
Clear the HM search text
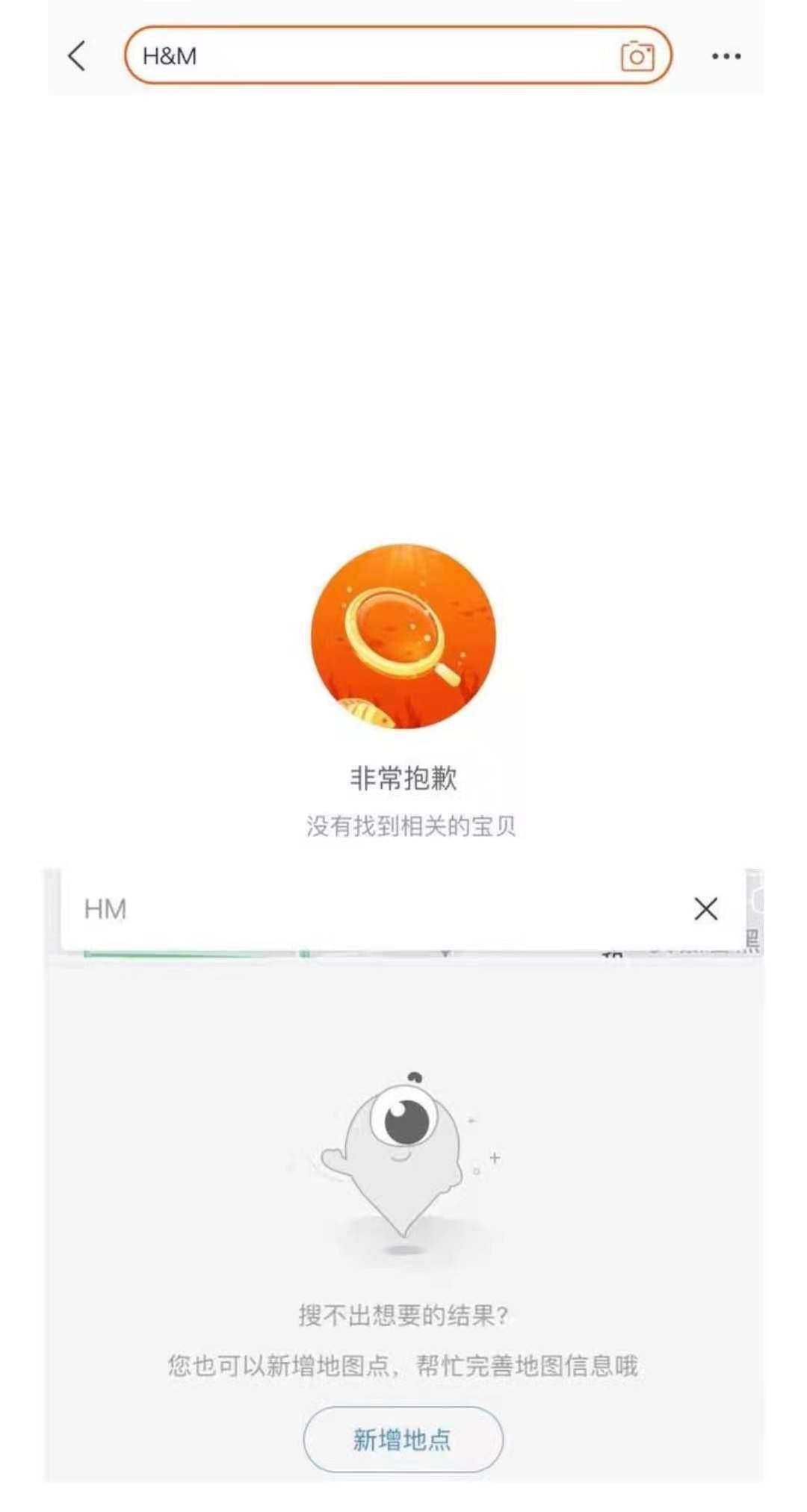[x=705, y=909]
